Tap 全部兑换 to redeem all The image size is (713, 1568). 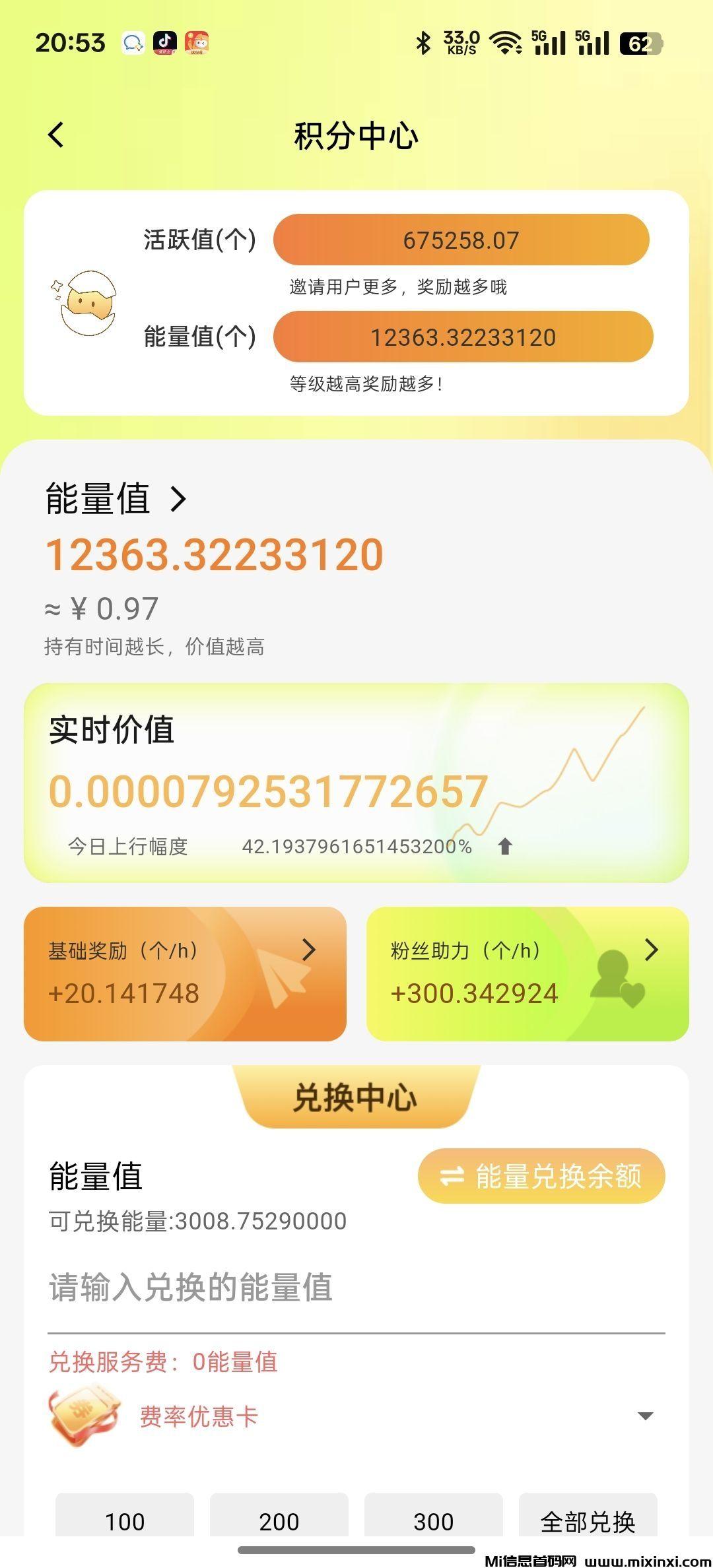(x=588, y=1520)
